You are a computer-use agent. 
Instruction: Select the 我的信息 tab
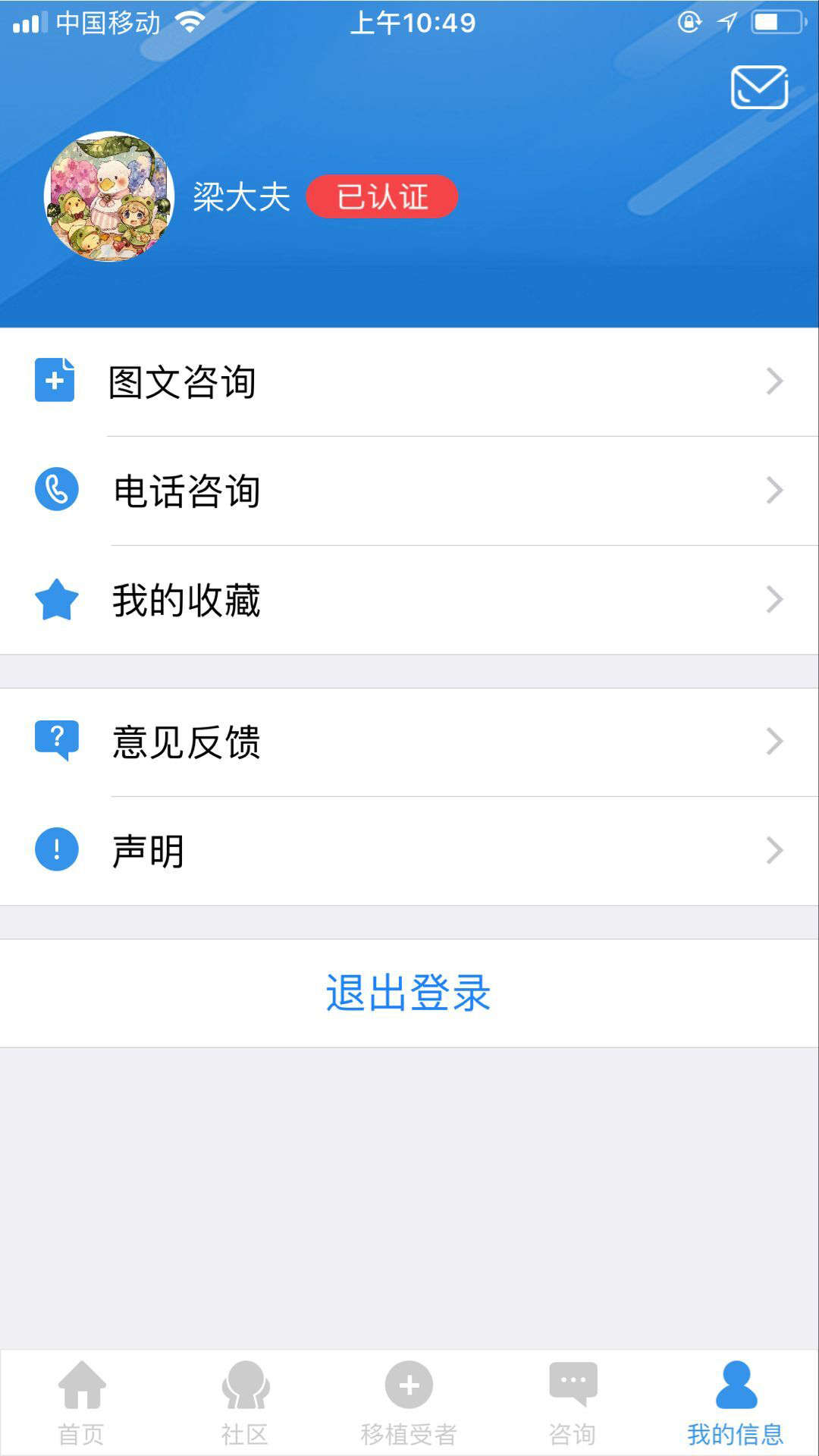(x=736, y=1403)
